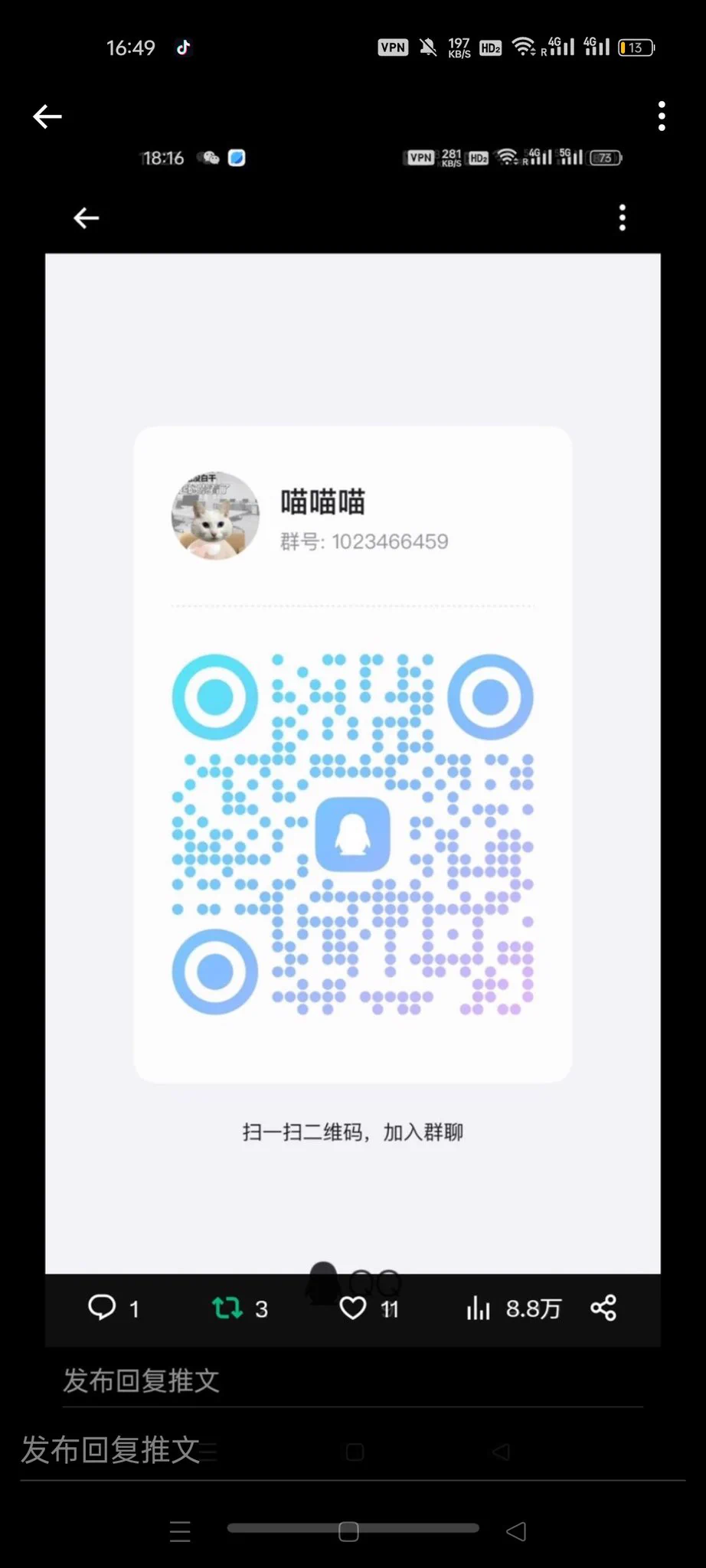
Task: Go back from the image viewer
Action: point(47,116)
